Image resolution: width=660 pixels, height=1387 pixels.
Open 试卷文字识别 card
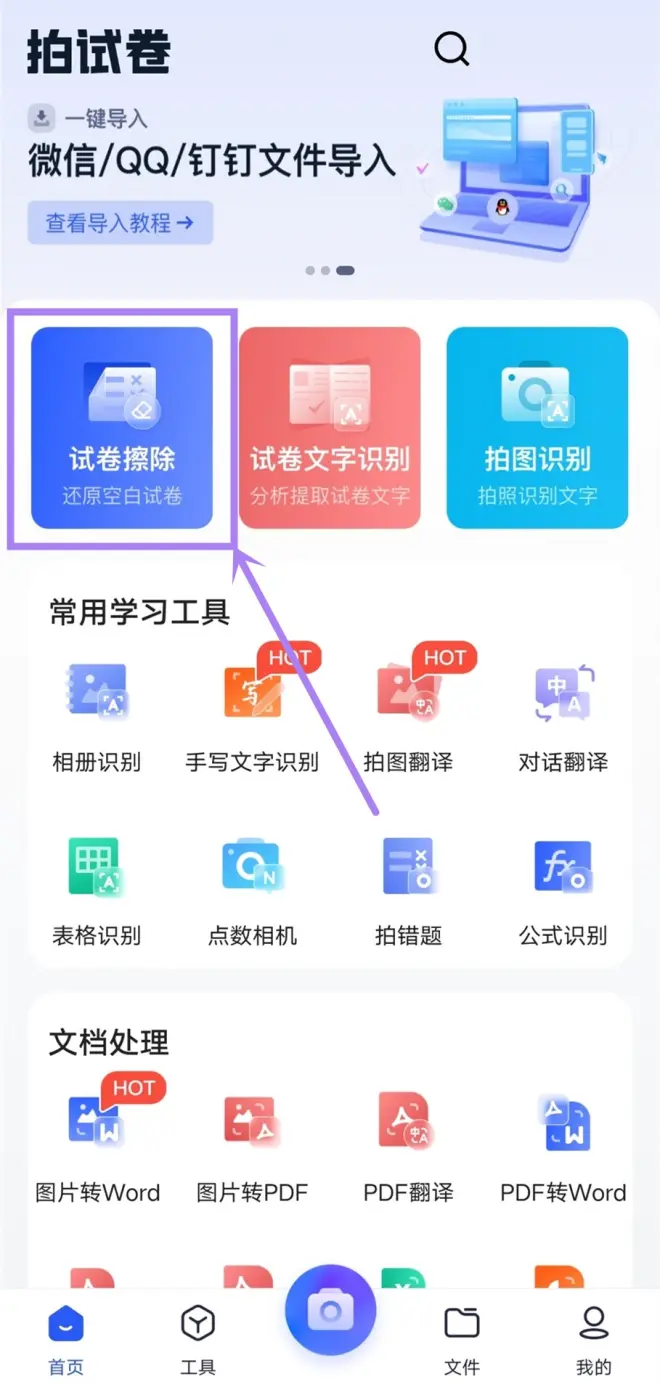coord(329,428)
